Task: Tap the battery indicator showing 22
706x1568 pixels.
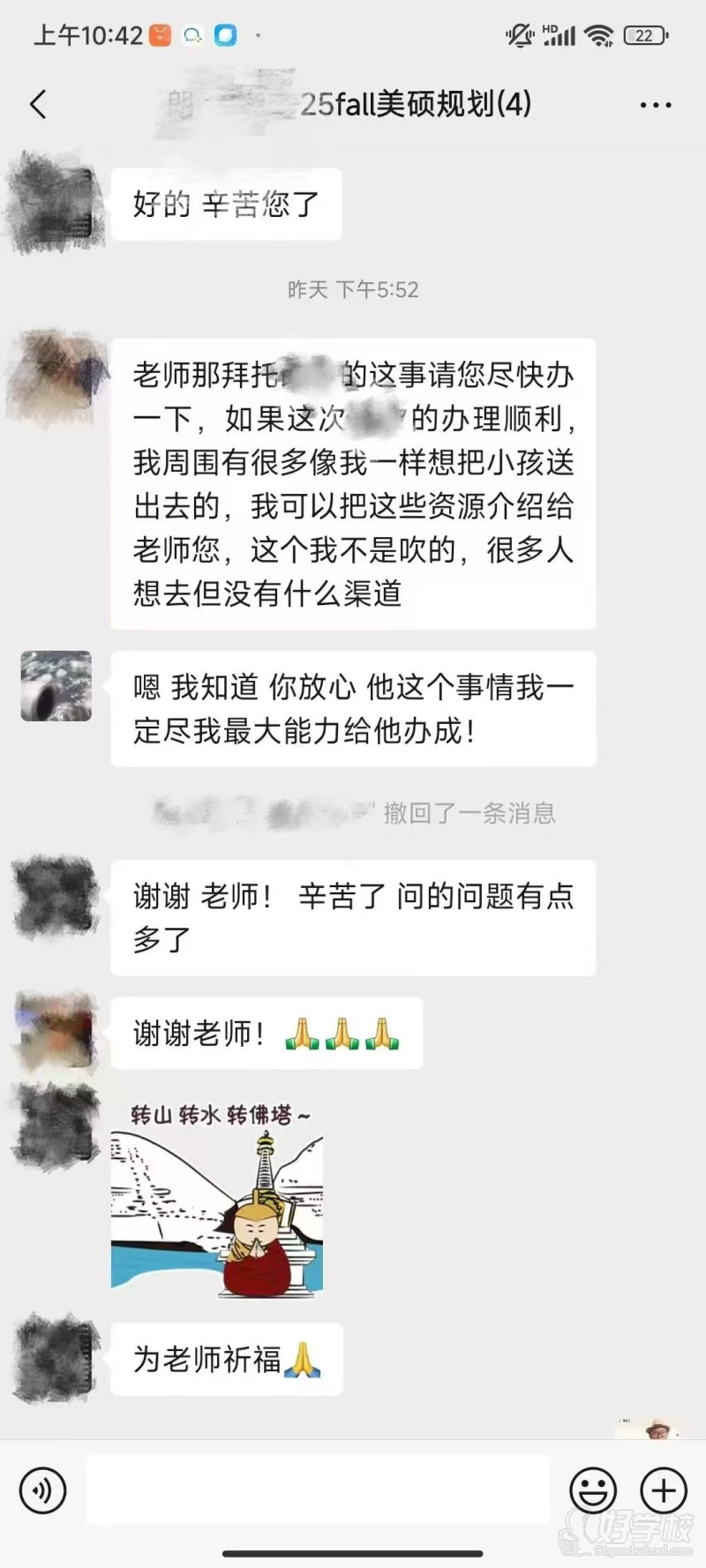Action: click(x=645, y=35)
